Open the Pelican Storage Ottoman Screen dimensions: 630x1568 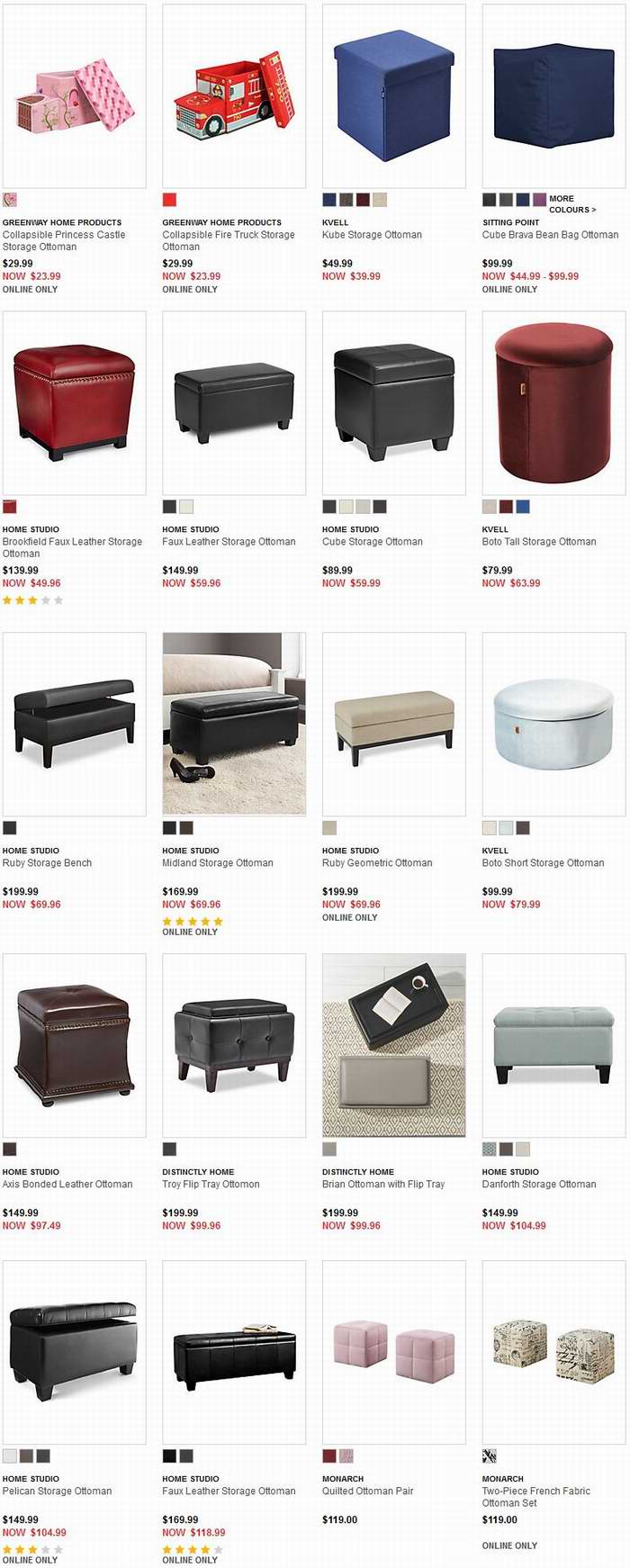(57, 1491)
